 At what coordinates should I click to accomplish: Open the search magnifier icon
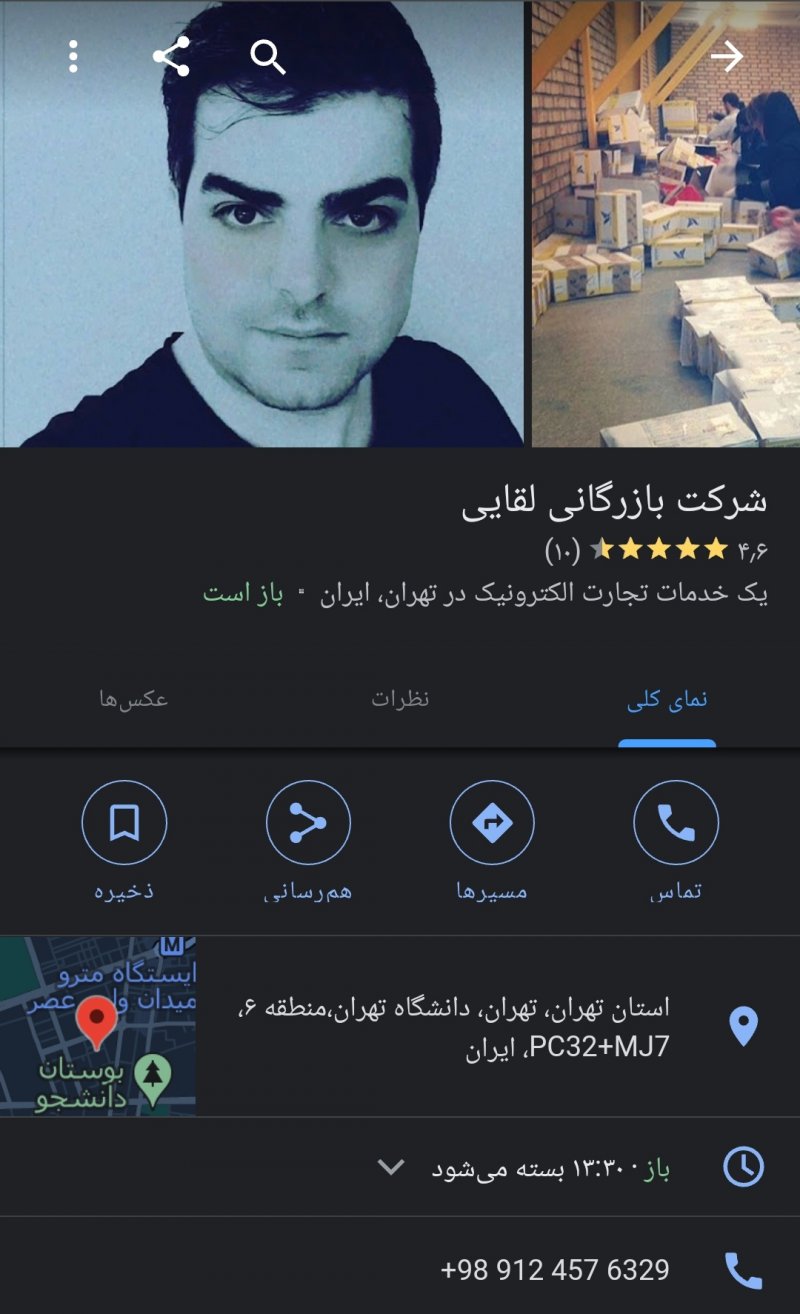pos(267,58)
